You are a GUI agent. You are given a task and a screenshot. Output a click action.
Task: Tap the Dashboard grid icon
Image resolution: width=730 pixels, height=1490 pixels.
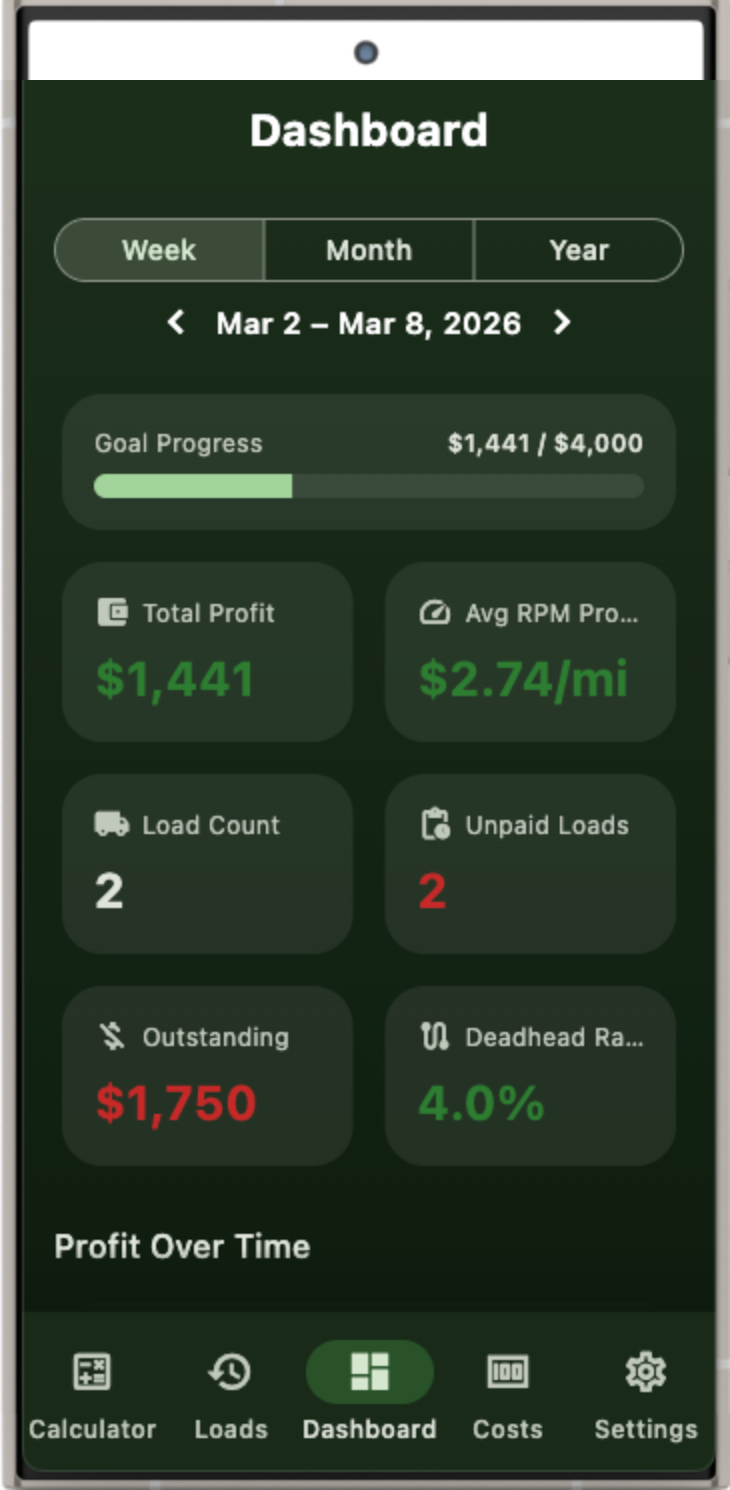(x=369, y=1372)
